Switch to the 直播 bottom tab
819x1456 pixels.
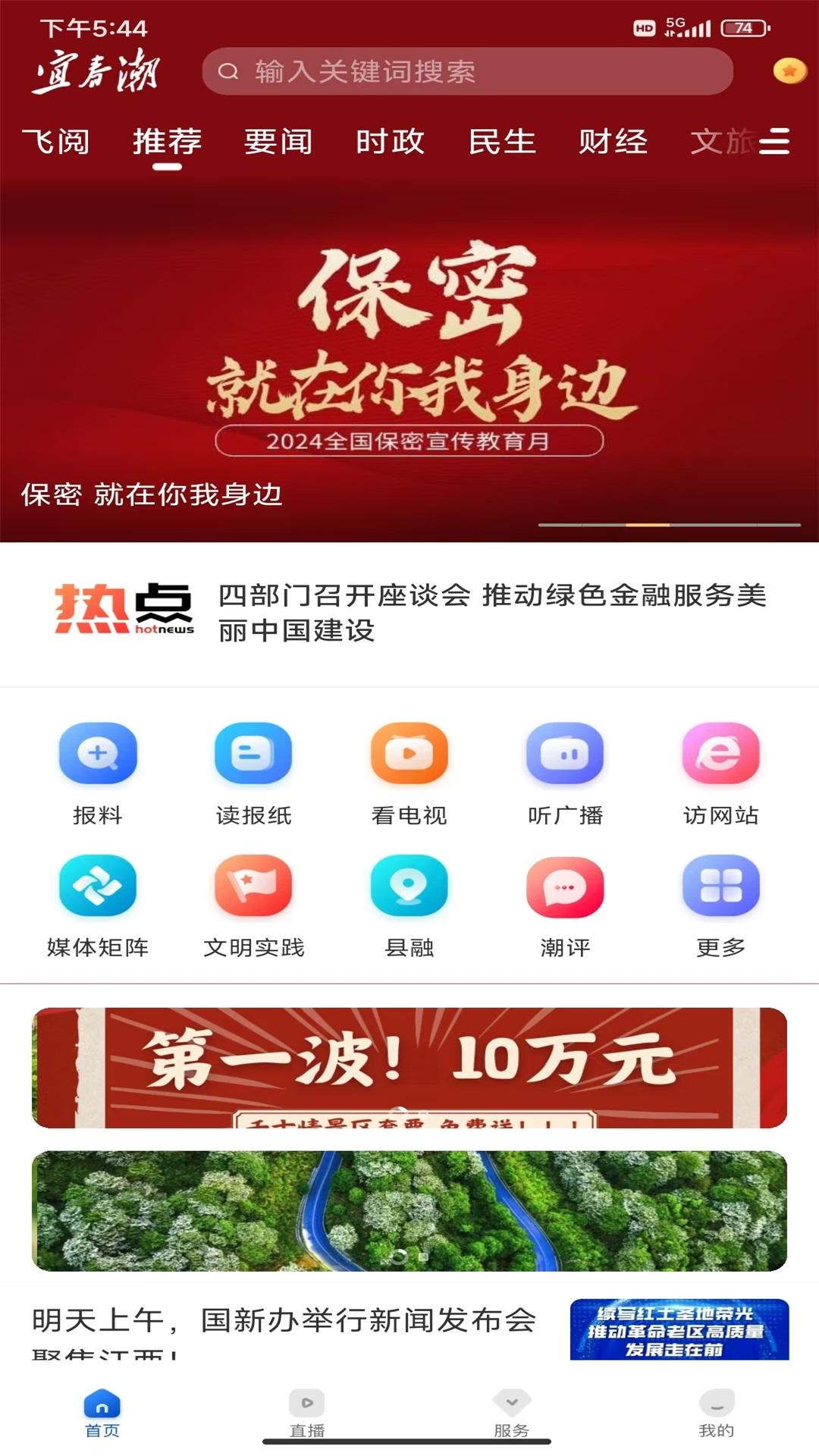(307, 1414)
